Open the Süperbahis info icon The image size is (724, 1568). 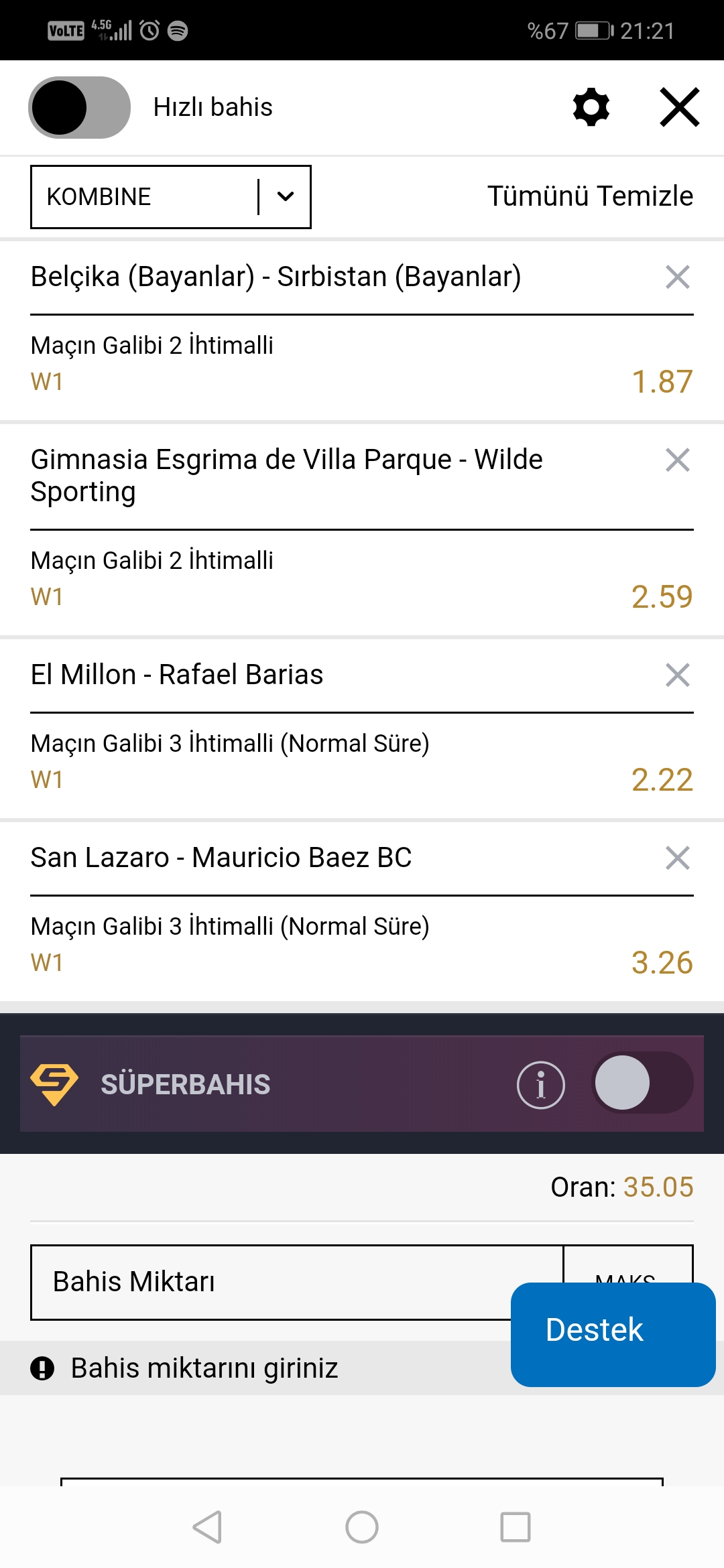(x=541, y=1085)
